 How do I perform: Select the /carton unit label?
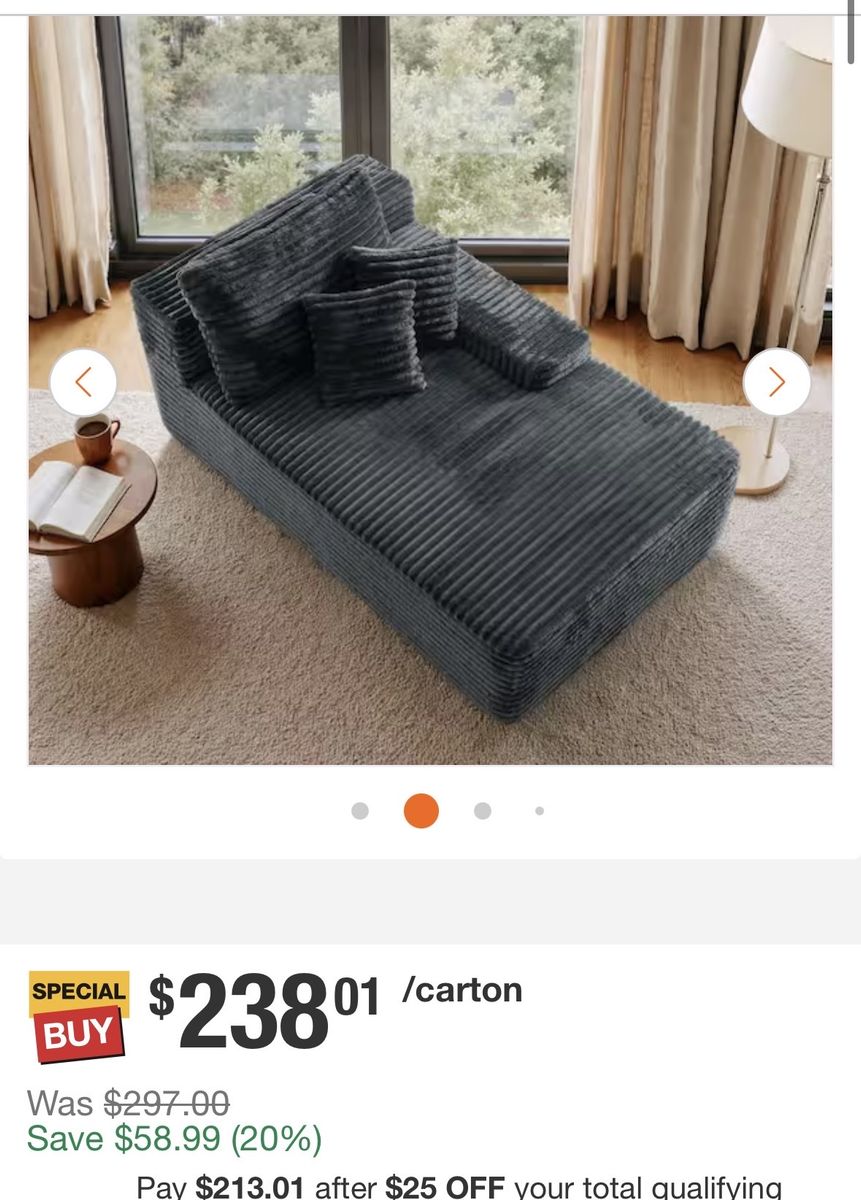tap(460, 991)
